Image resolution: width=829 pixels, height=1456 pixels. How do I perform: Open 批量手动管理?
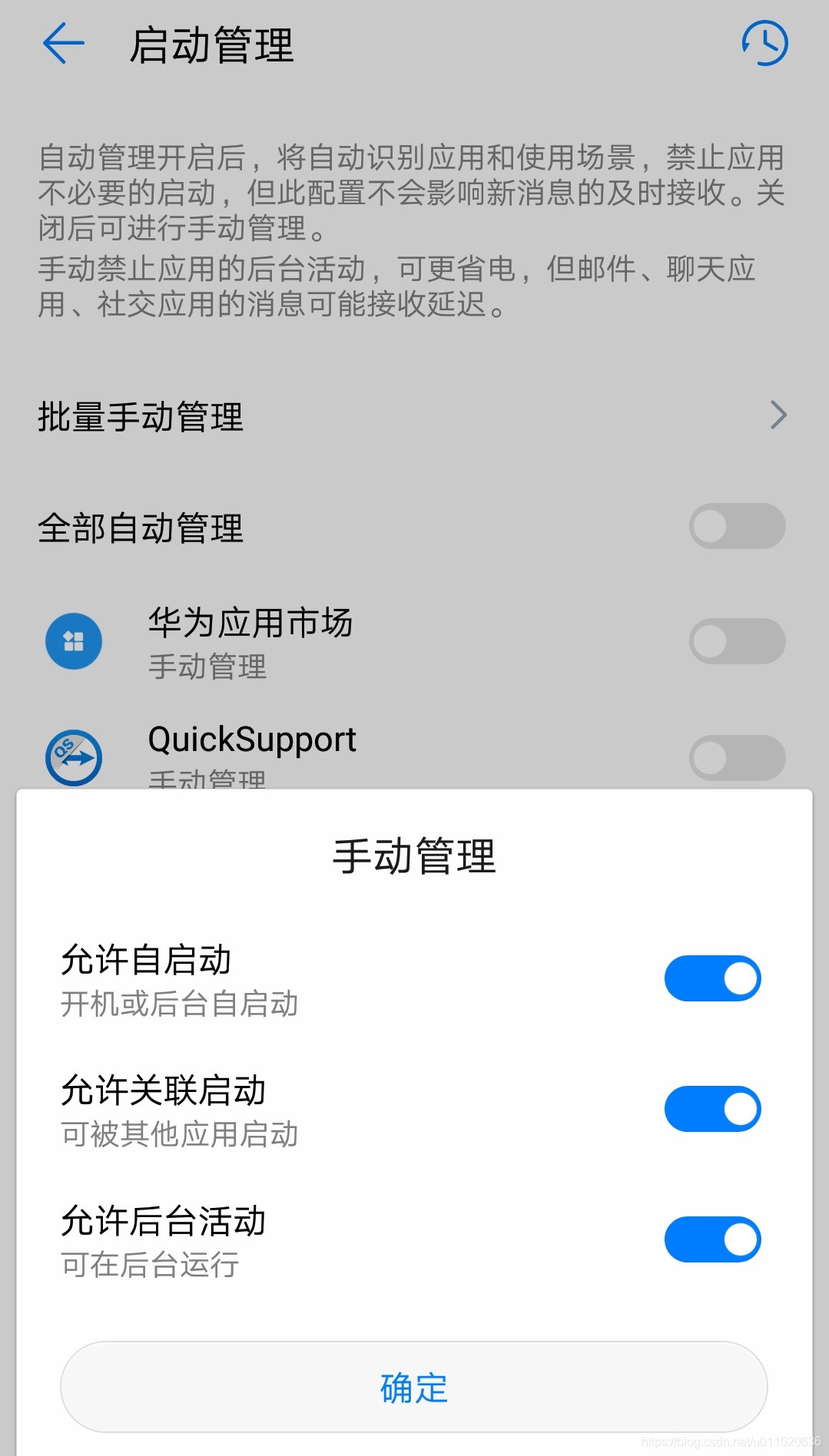tap(414, 416)
